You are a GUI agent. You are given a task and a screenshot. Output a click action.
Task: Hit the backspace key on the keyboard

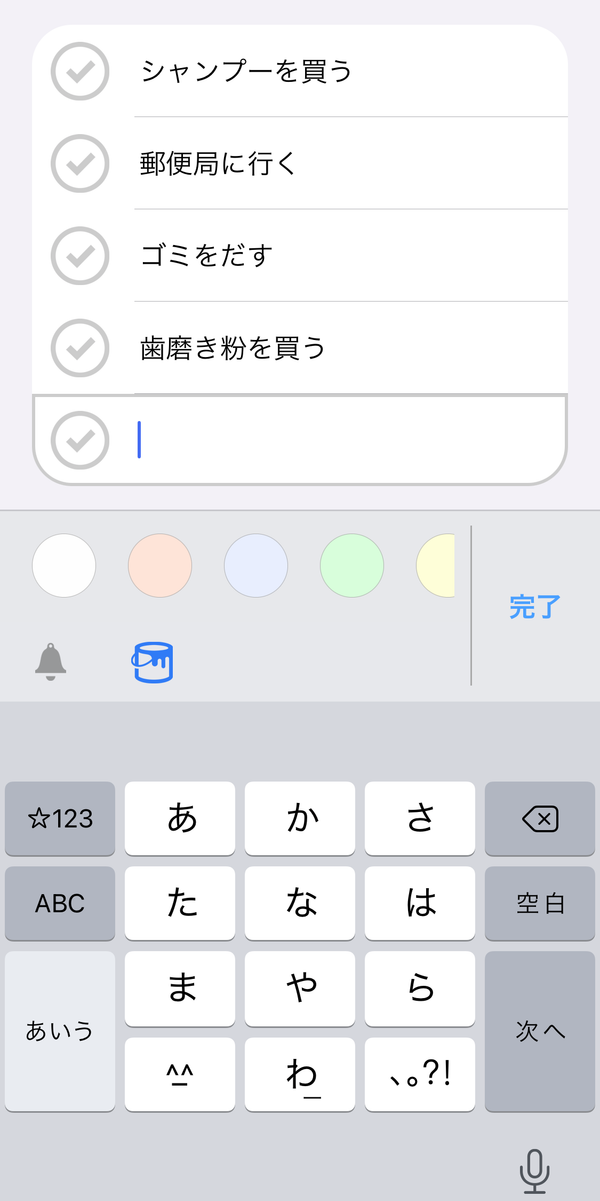(x=540, y=819)
